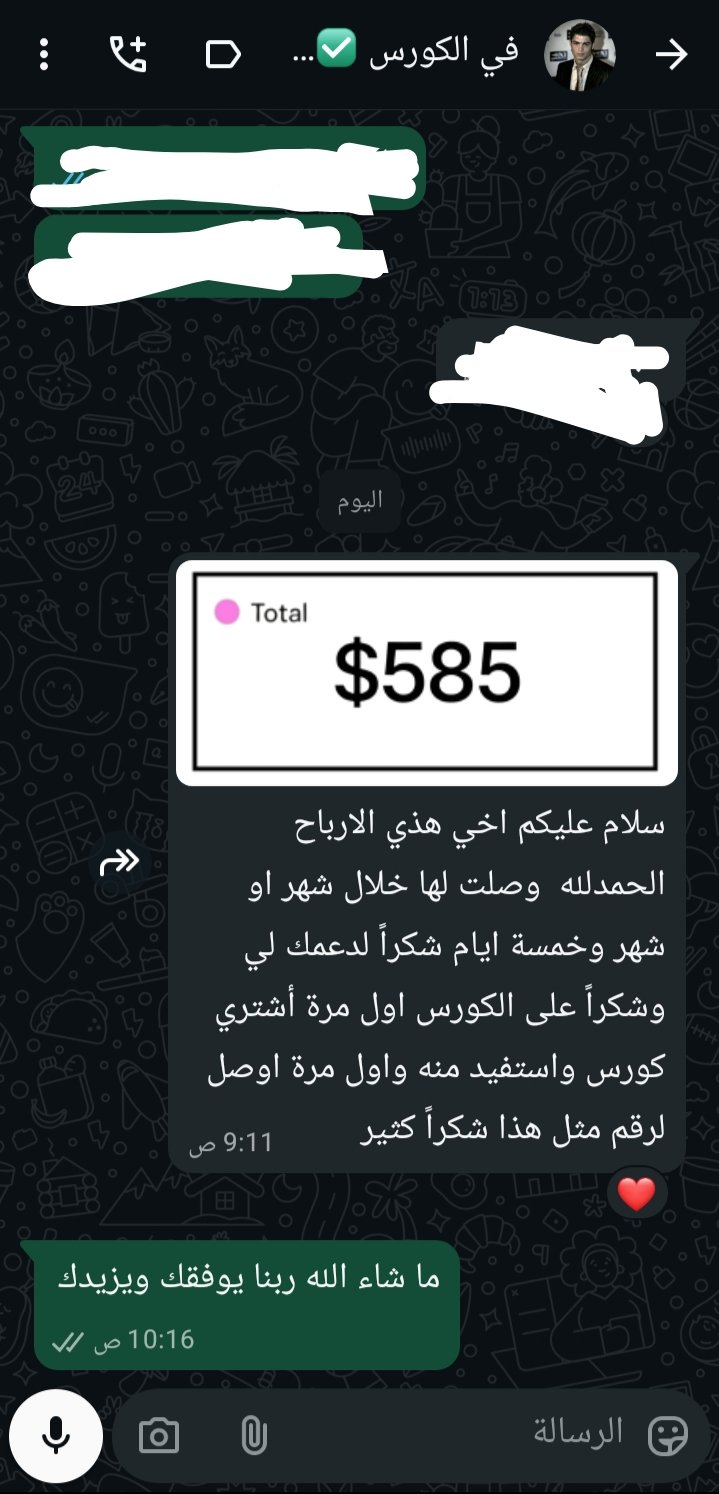The width and height of the screenshot is (719, 1494).
Task: Forward the message with the forward arrows
Action: [x=120, y=862]
